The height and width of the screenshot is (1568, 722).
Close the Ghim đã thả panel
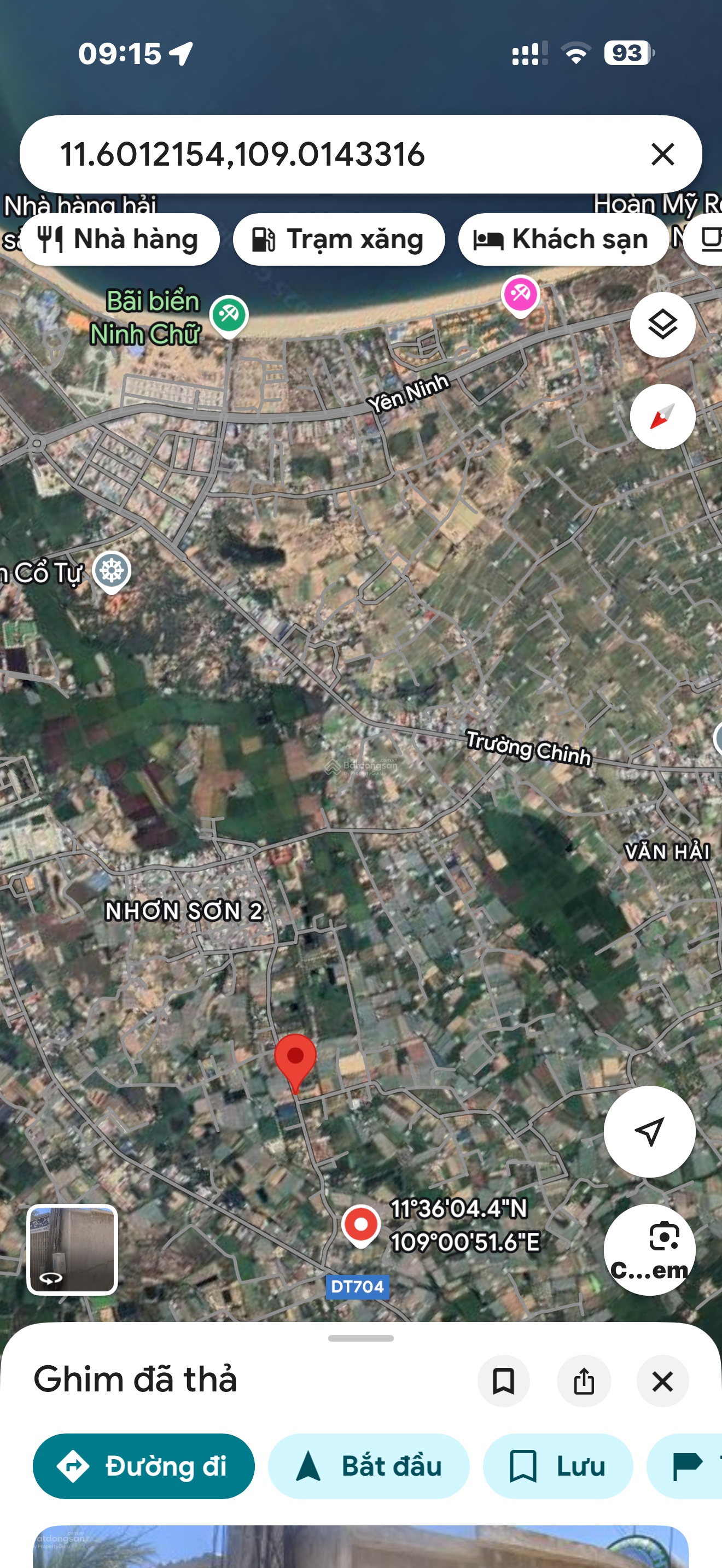click(662, 1380)
